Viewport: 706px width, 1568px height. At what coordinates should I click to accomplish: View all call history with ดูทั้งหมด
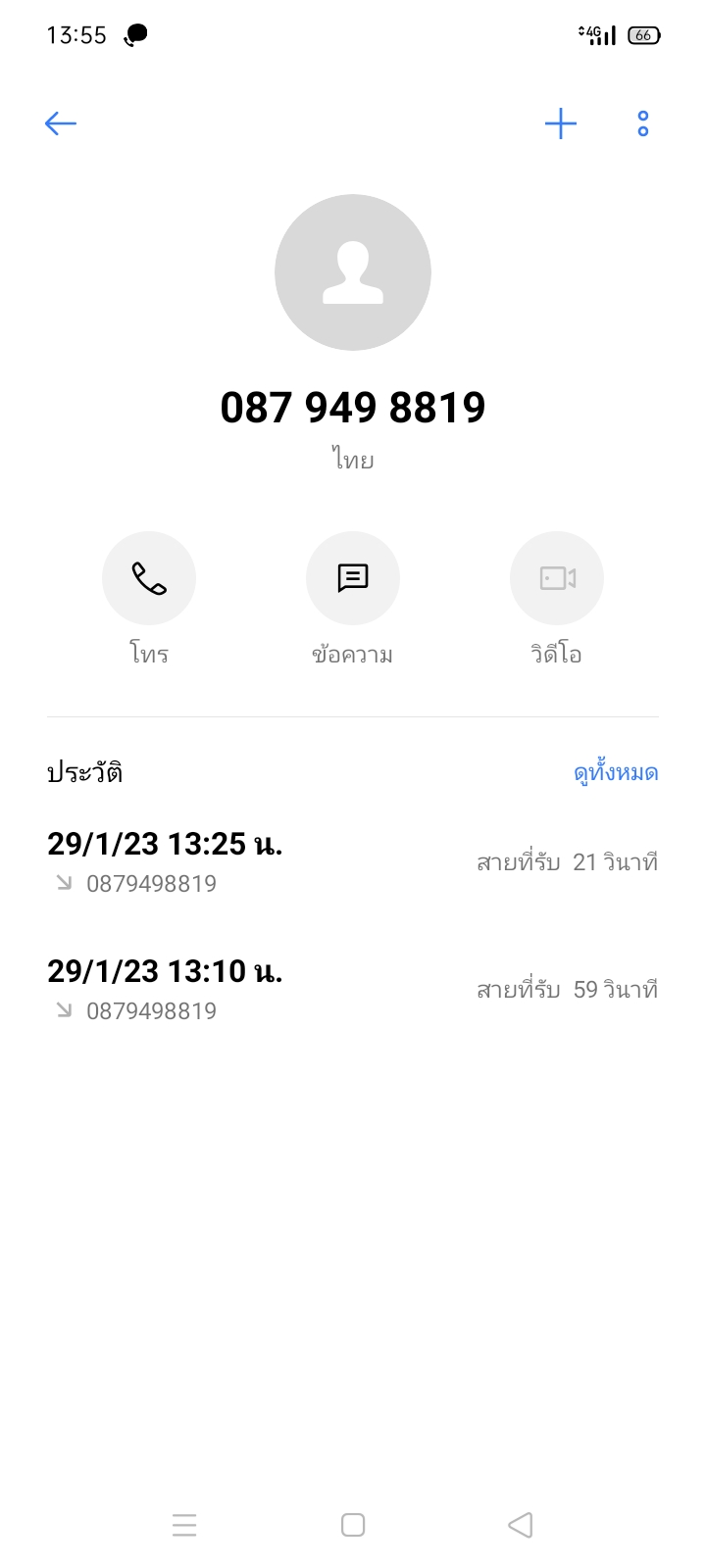click(x=615, y=773)
